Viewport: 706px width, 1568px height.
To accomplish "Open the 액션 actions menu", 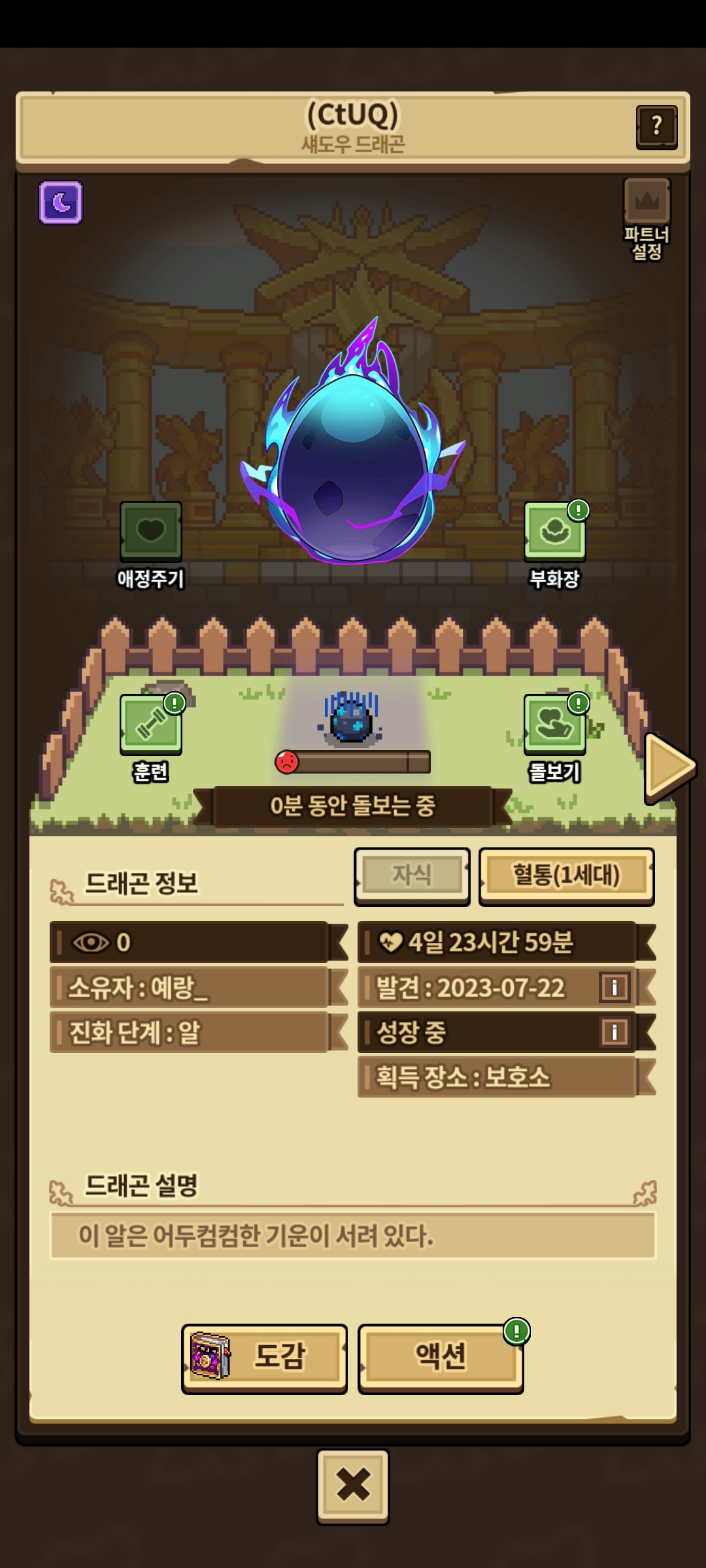I will [x=441, y=1357].
